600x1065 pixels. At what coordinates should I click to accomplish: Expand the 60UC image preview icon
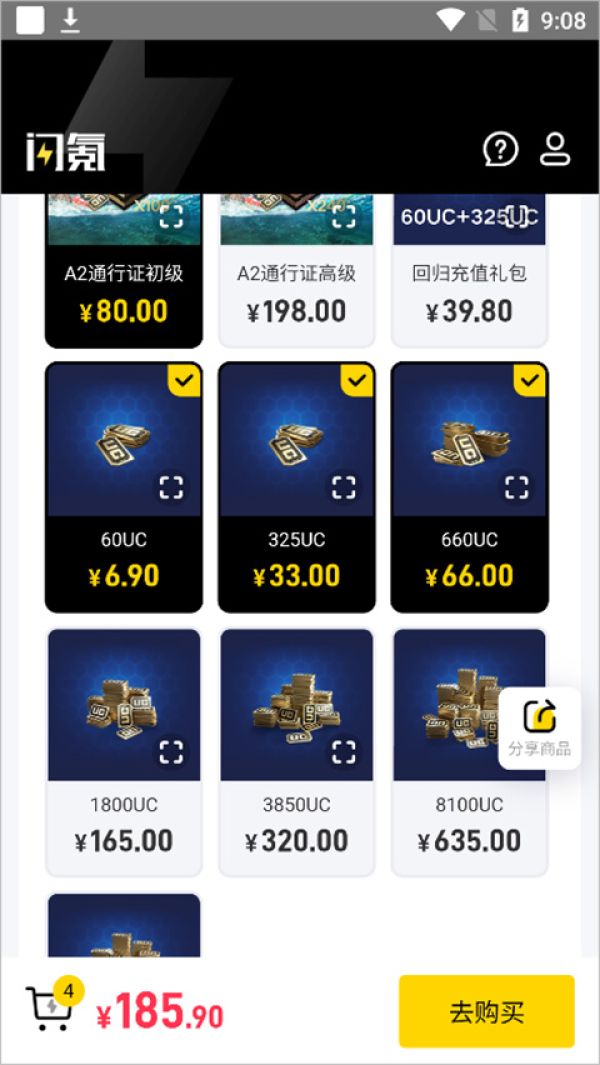(172, 488)
